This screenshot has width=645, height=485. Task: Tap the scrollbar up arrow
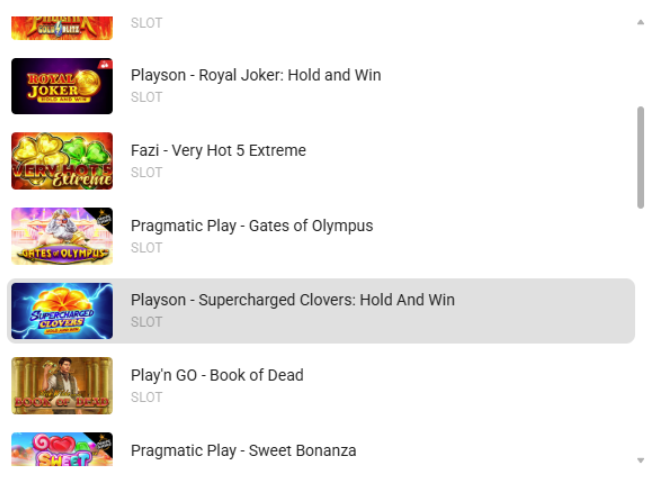coord(640,20)
